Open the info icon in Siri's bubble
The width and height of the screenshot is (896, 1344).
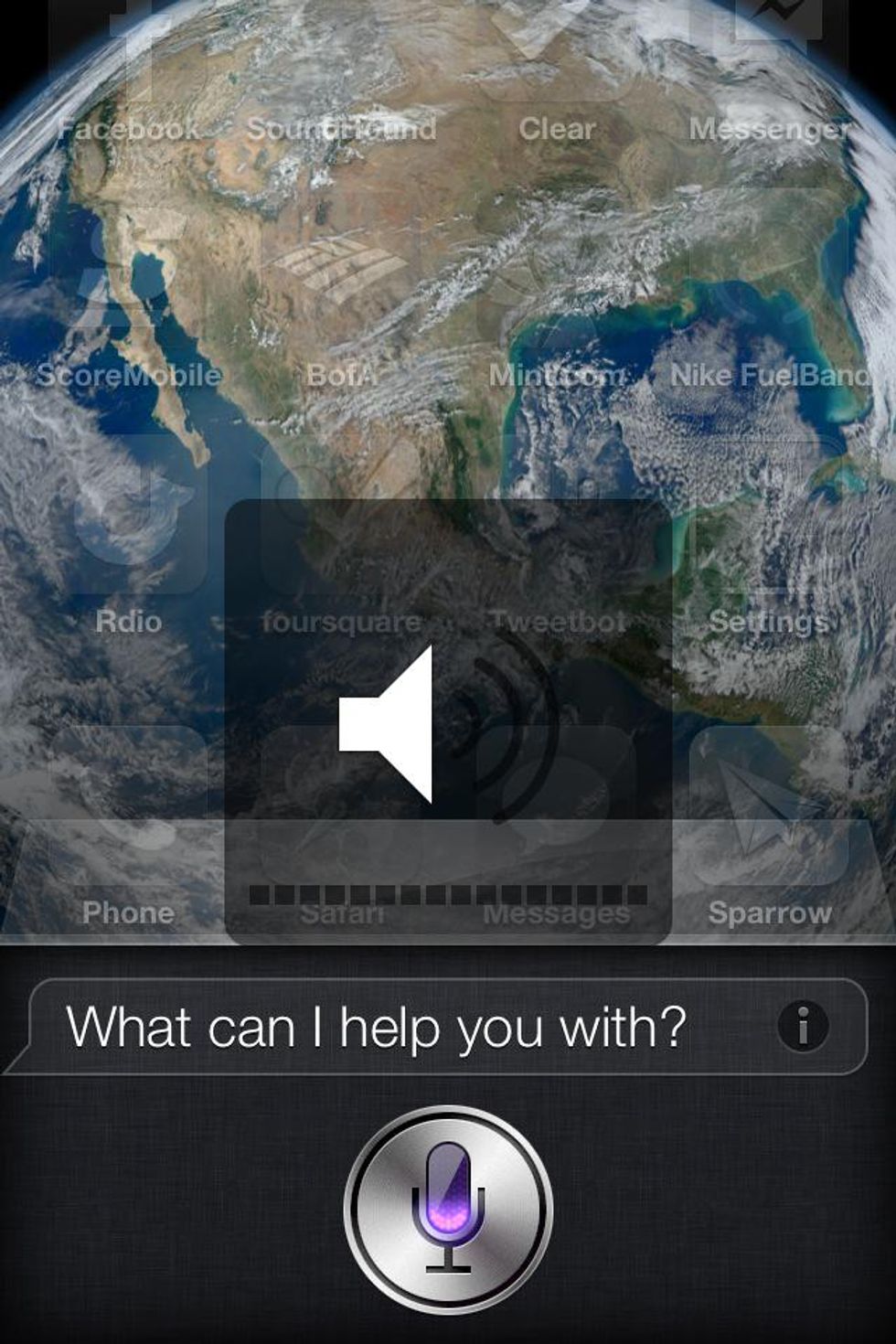[x=803, y=1025]
